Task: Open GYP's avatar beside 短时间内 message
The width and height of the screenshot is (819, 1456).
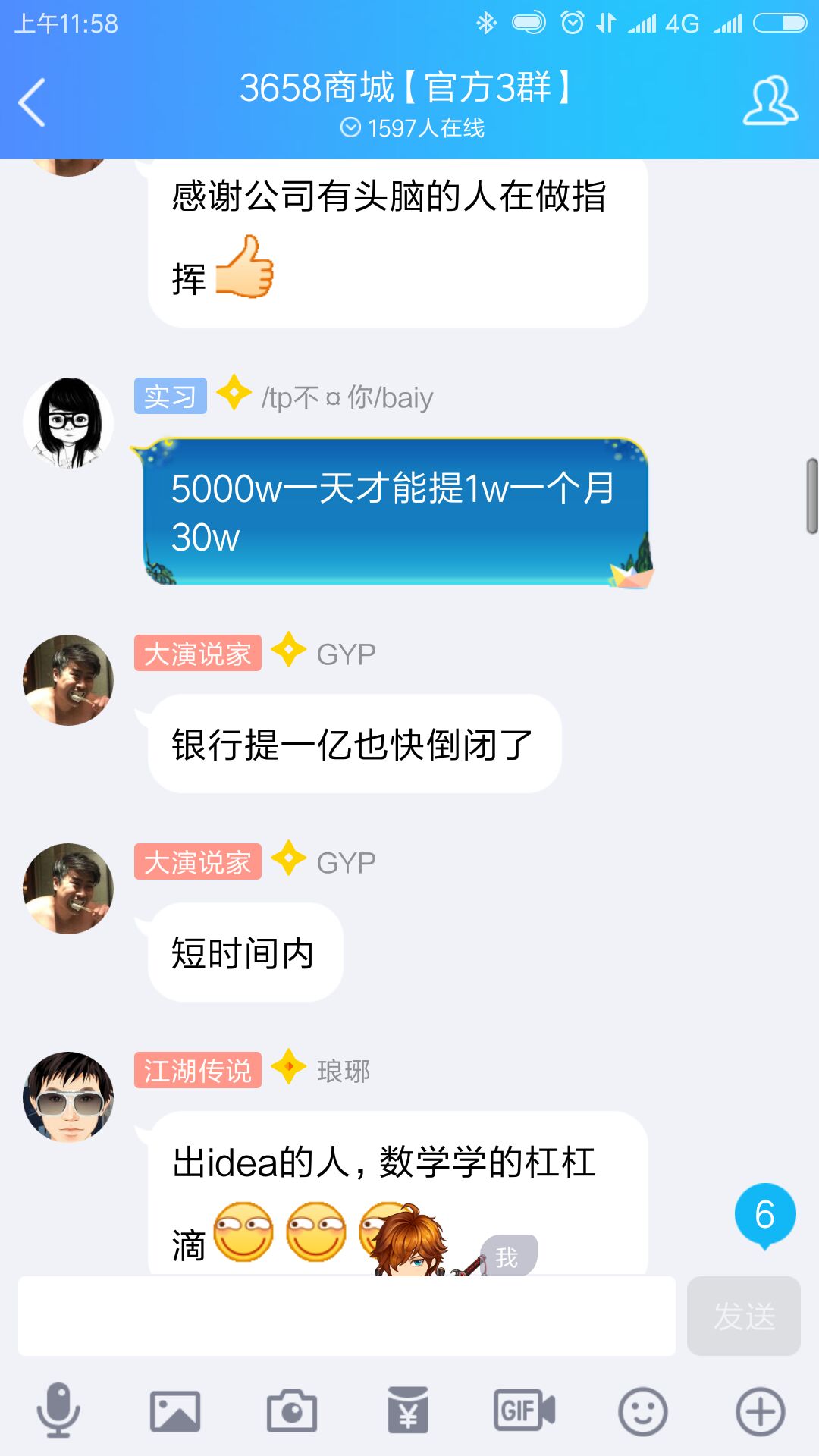Action: pyautogui.click(x=68, y=888)
